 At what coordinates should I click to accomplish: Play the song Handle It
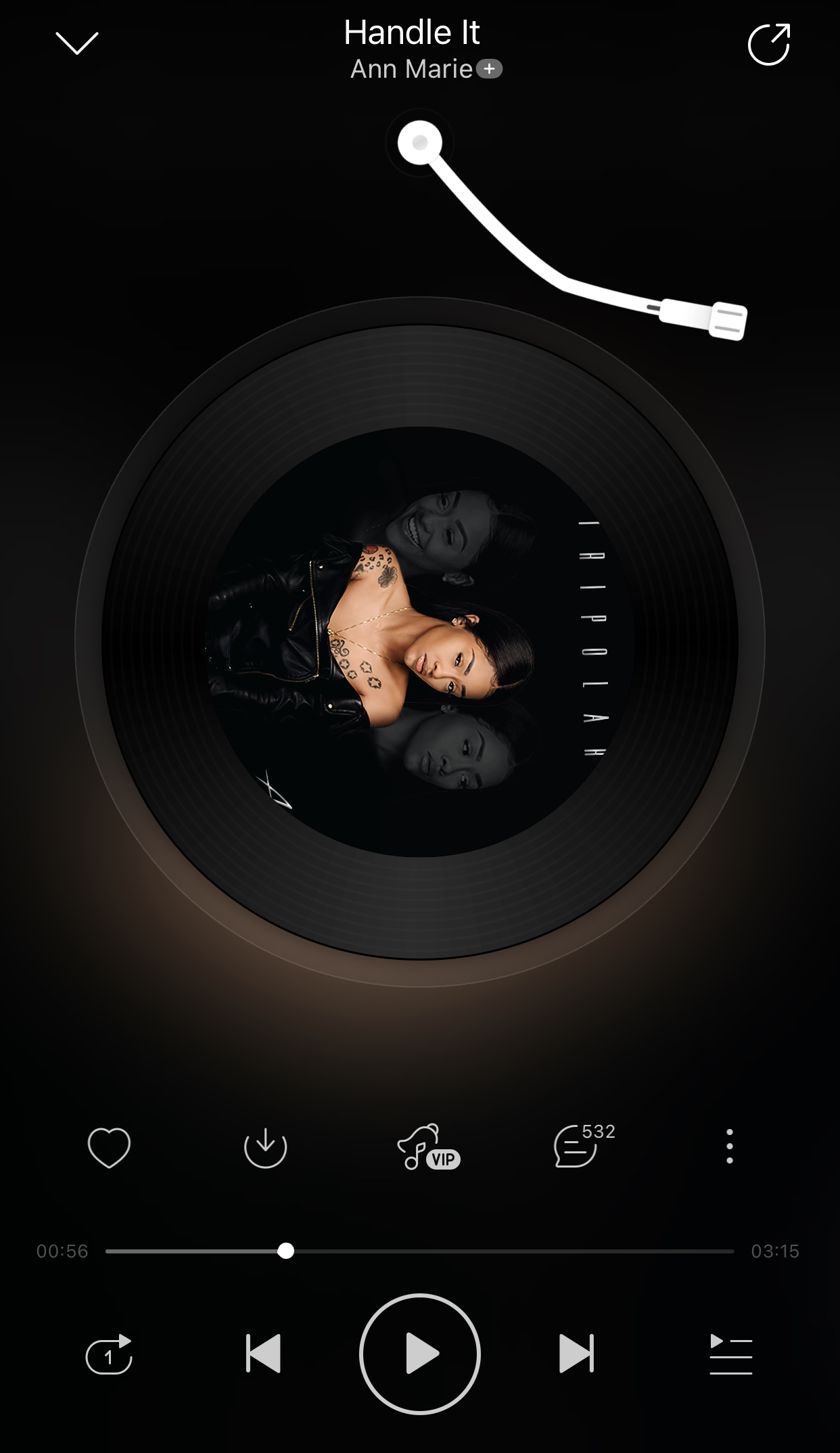(420, 1354)
